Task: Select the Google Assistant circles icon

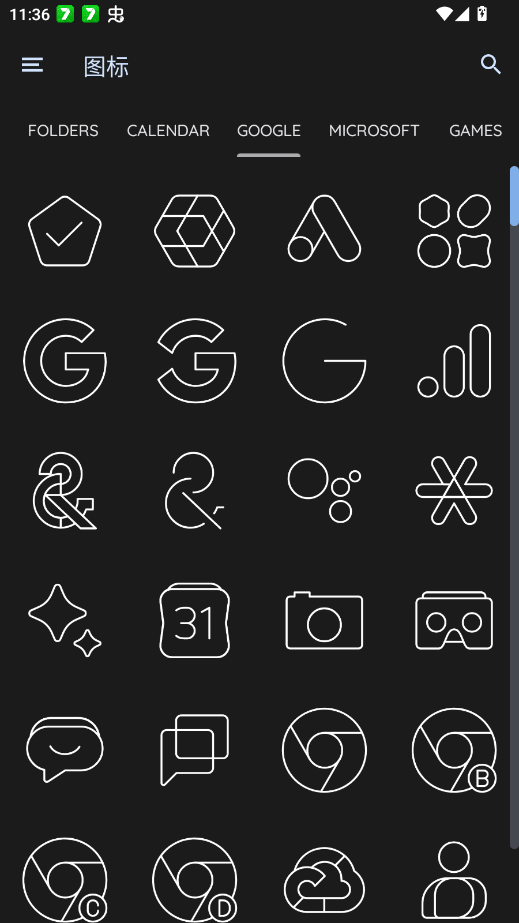Action: point(324,490)
